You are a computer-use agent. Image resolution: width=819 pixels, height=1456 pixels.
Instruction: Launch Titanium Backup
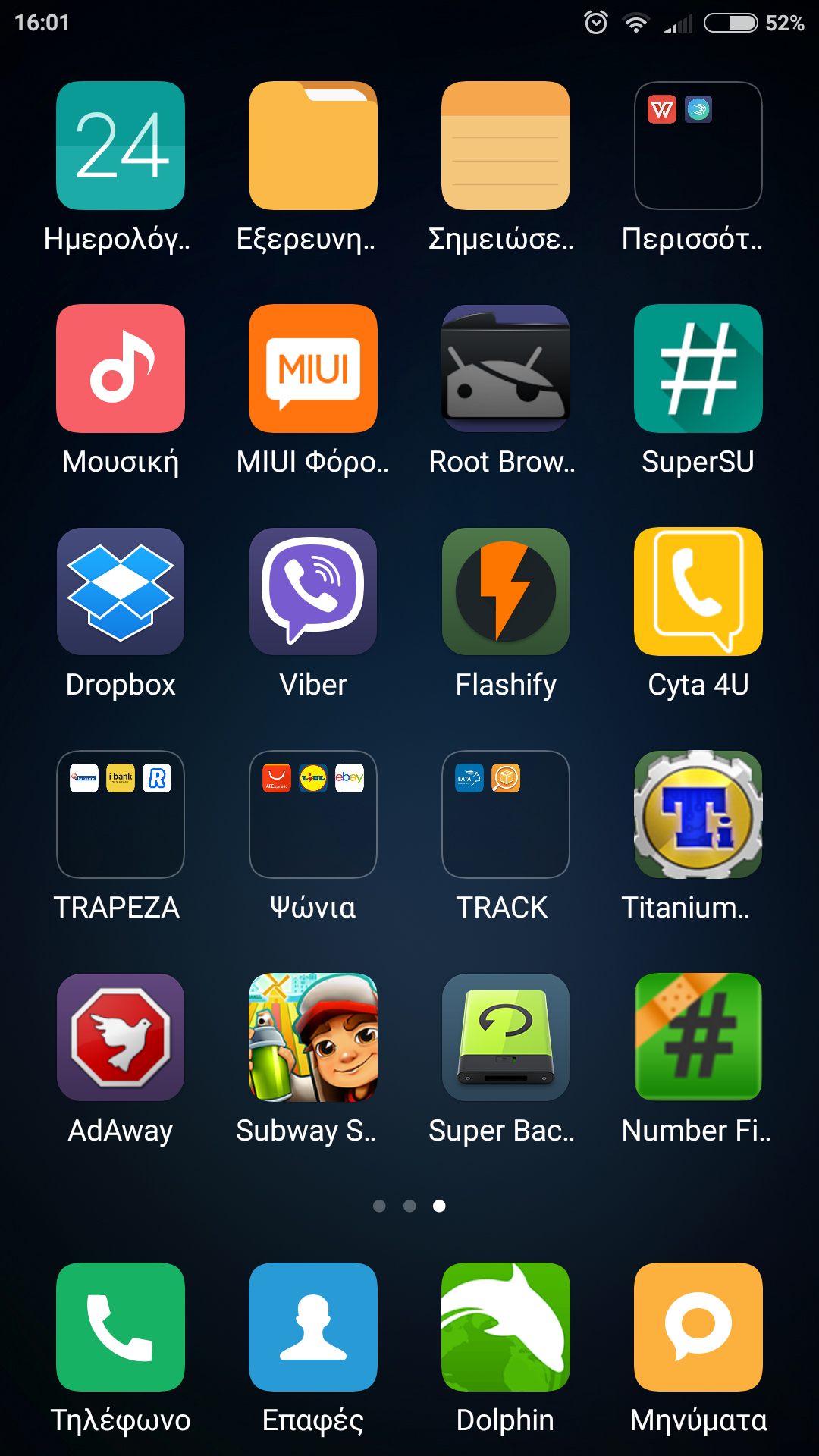698,814
